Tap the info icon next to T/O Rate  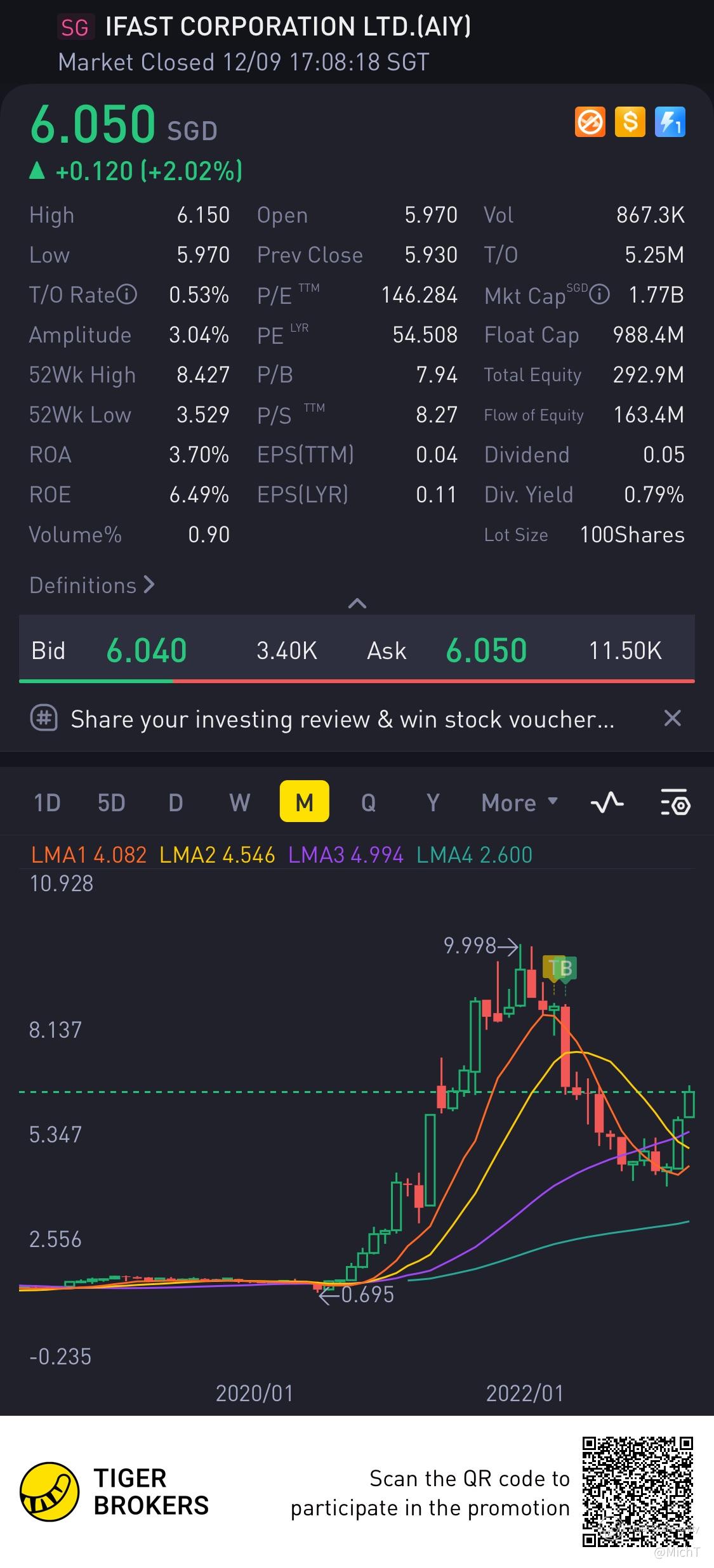[x=127, y=295]
